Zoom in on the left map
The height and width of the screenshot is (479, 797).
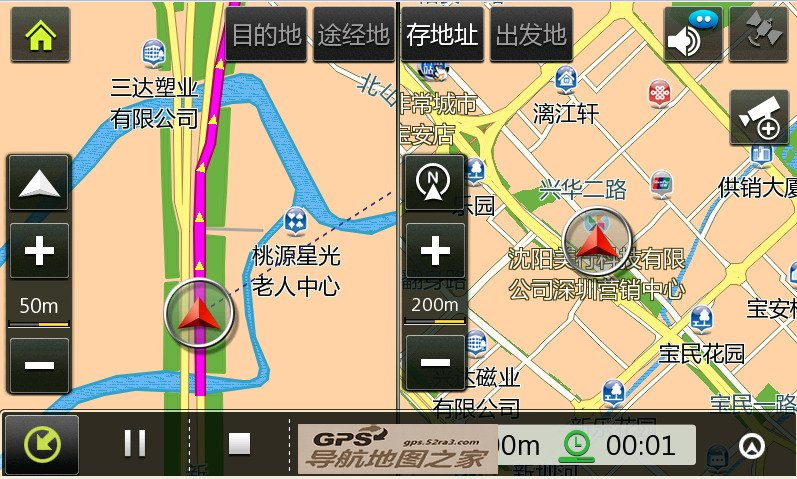tap(39, 251)
